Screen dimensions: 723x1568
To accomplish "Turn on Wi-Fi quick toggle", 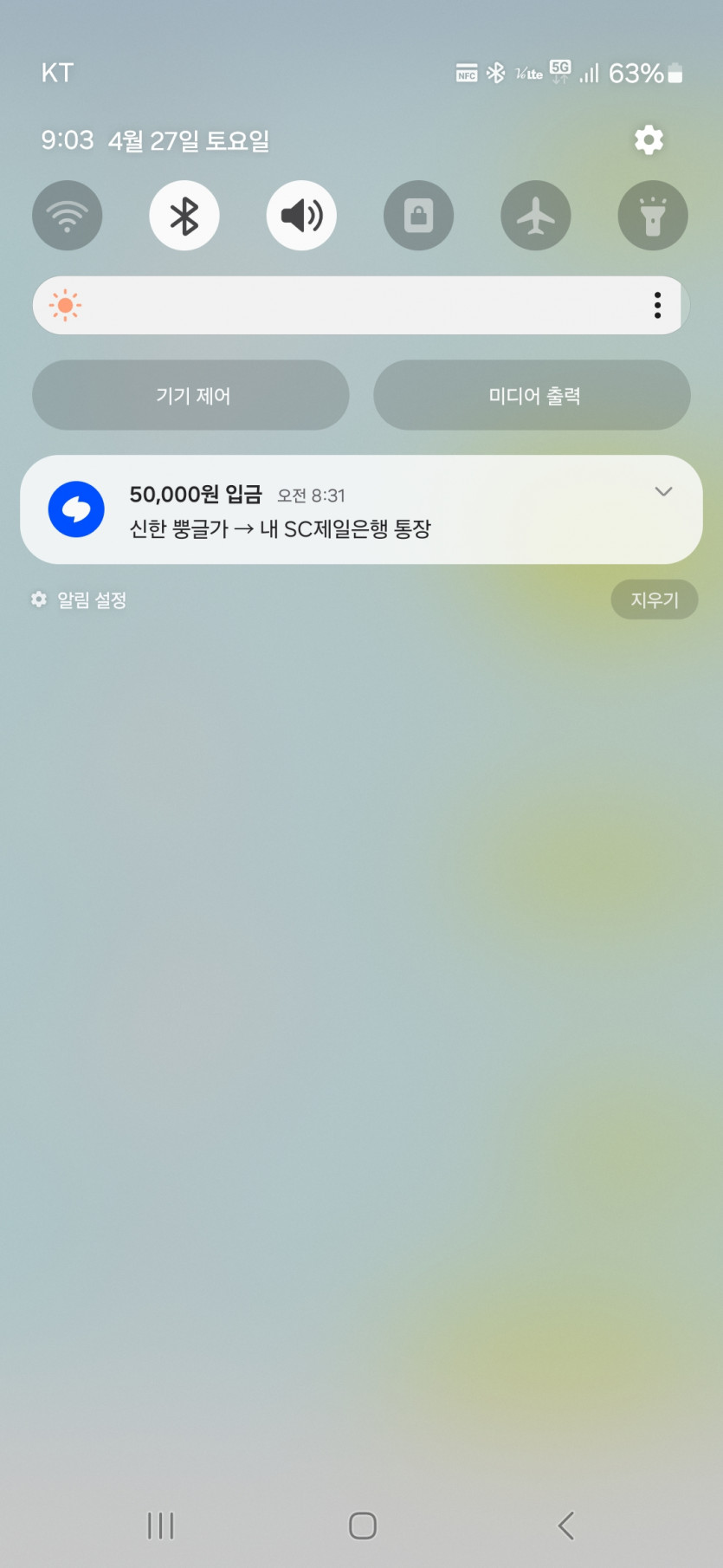I will [x=68, y=216].
